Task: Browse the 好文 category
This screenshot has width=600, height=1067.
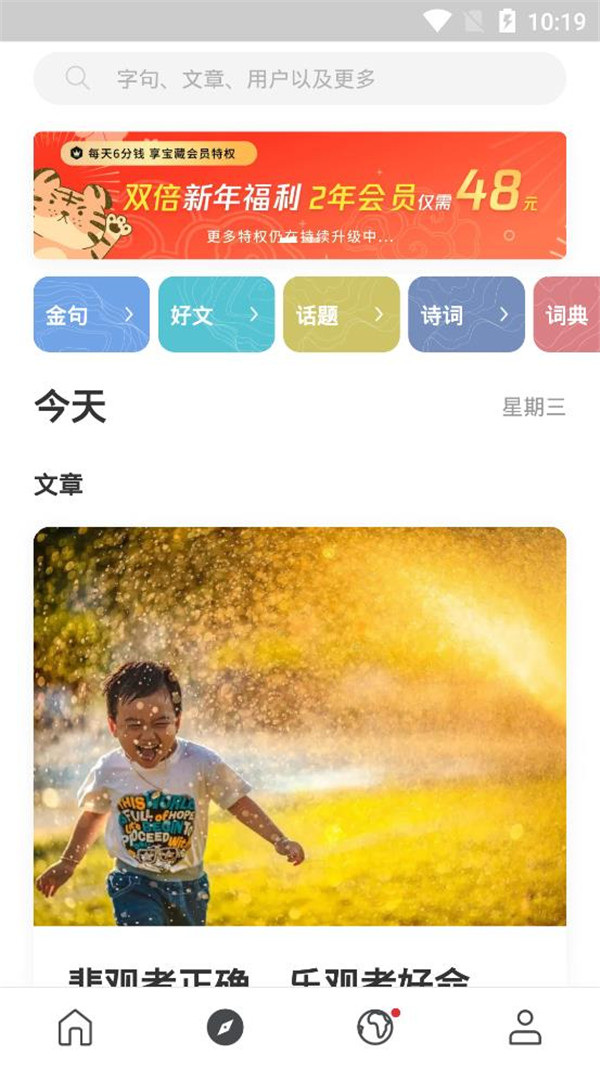Action: click(216, 315)
